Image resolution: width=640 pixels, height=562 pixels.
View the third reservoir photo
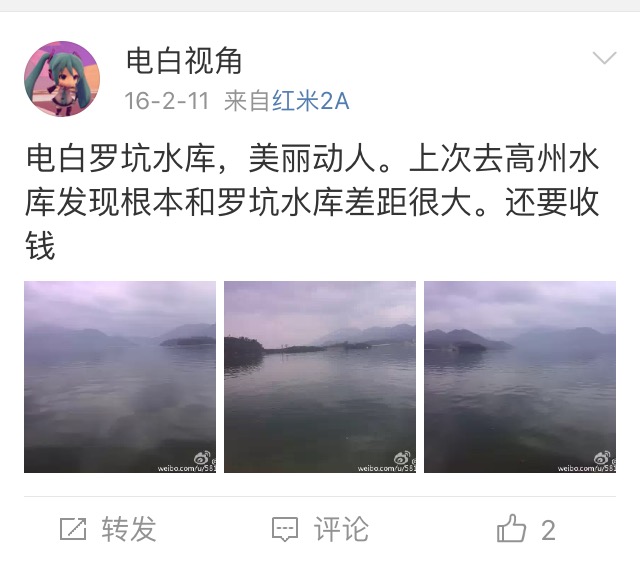pyautogui.click(x=520, y=377)
